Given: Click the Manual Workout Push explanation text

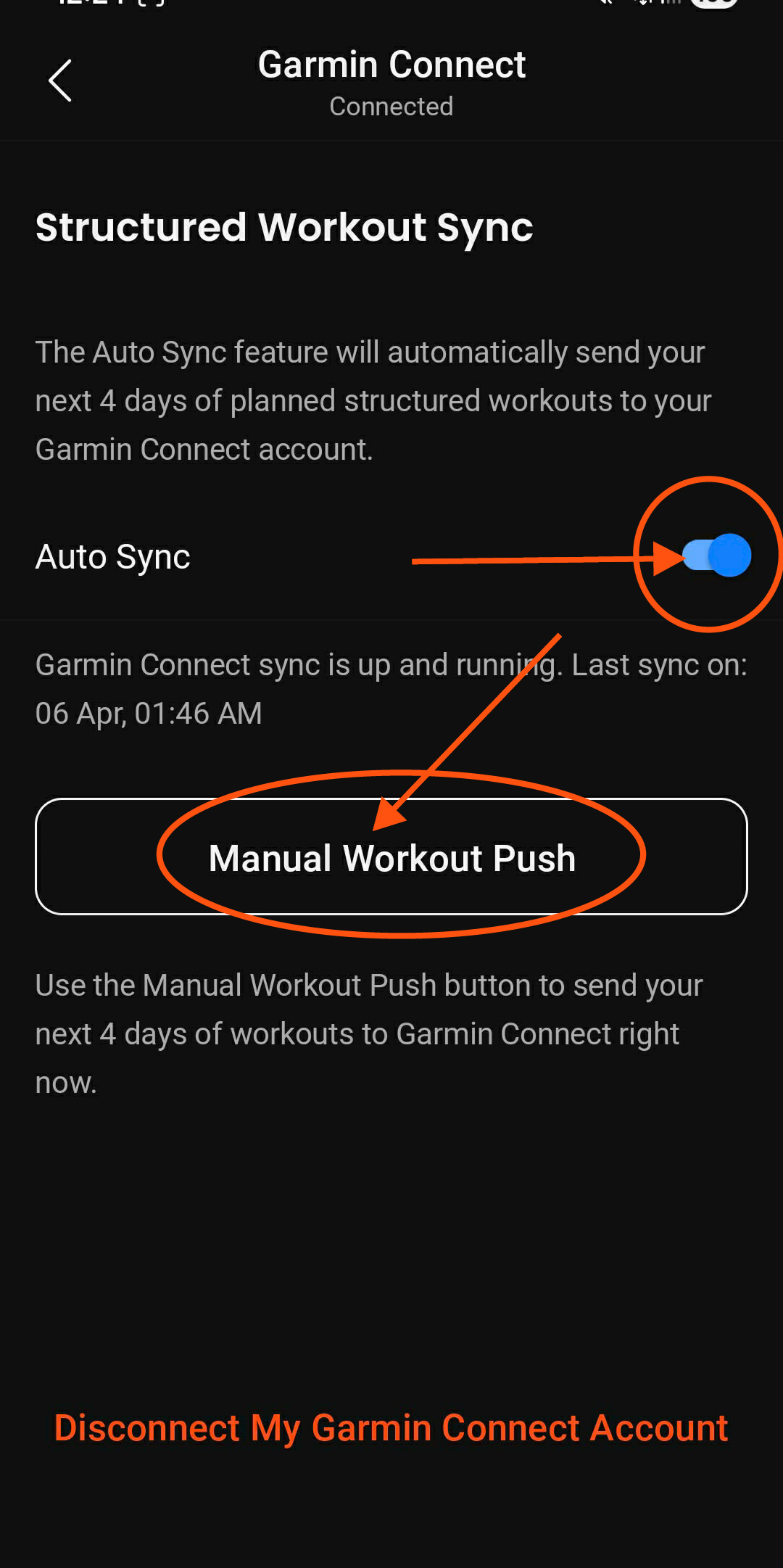Looking at the screenshot, I should (368, 1033).
